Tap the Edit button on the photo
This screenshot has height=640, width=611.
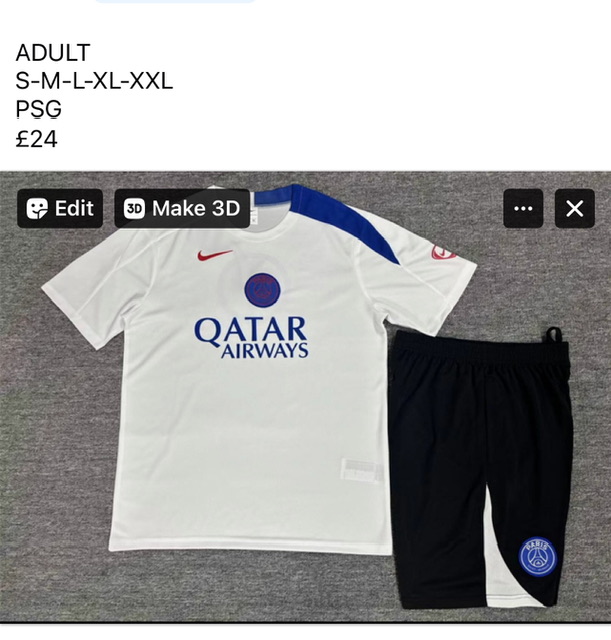60,208
